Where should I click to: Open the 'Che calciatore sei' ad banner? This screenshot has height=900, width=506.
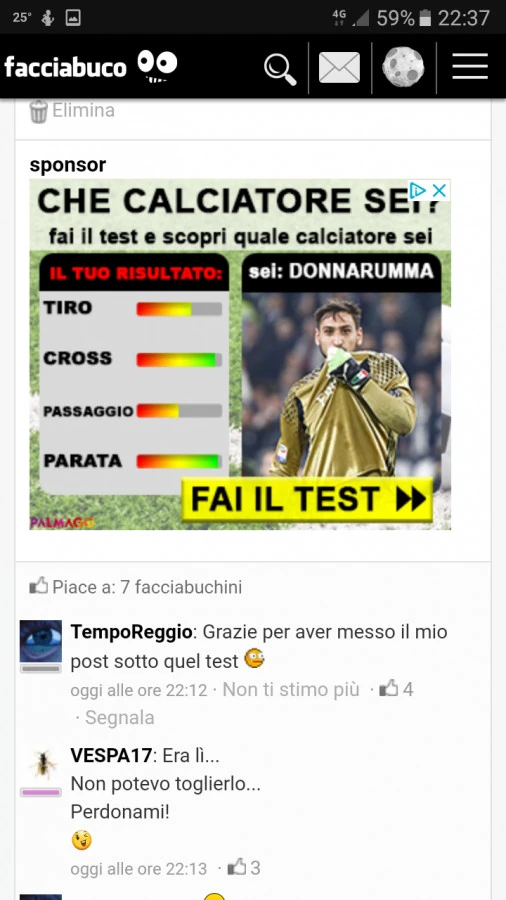click(x=240, y=354)
